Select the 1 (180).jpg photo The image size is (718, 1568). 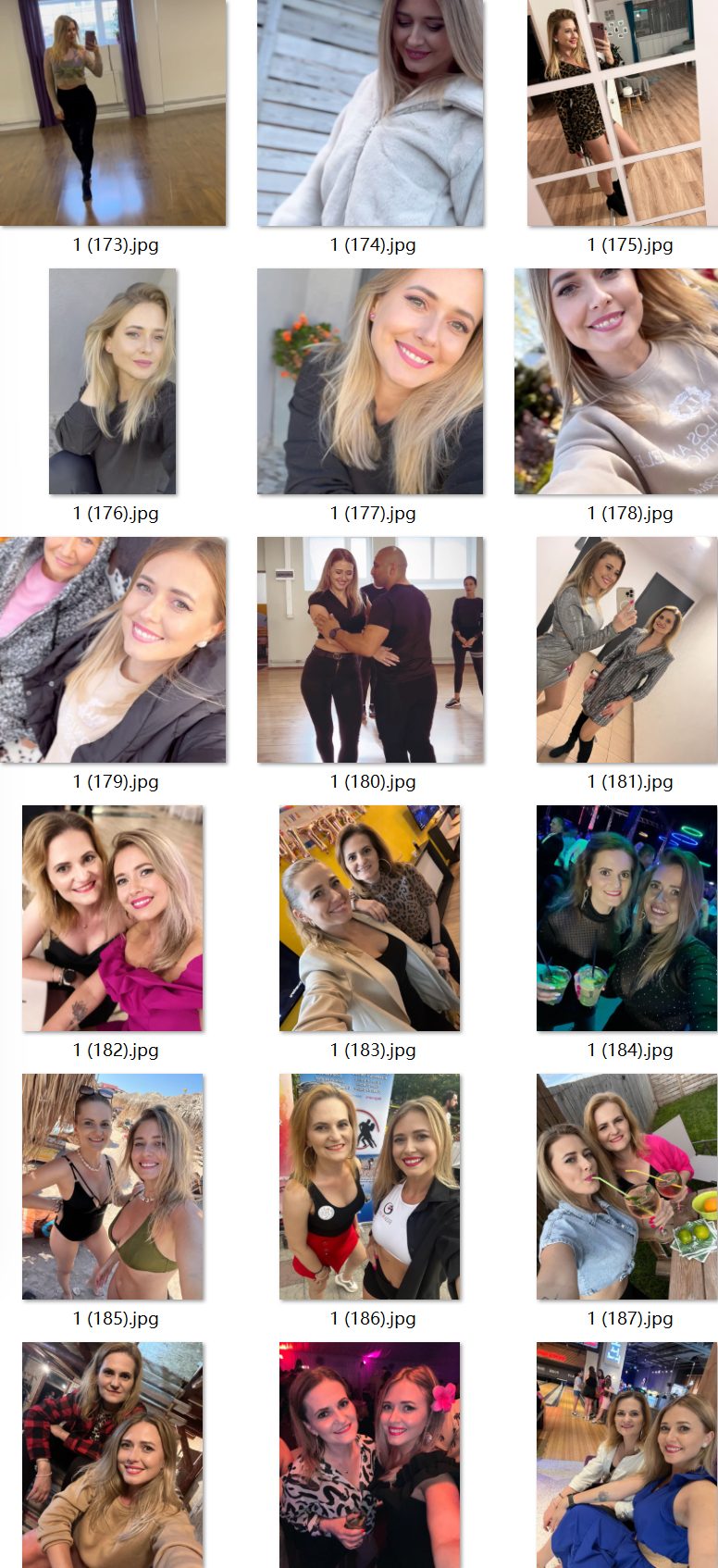[x=370, y=649]
